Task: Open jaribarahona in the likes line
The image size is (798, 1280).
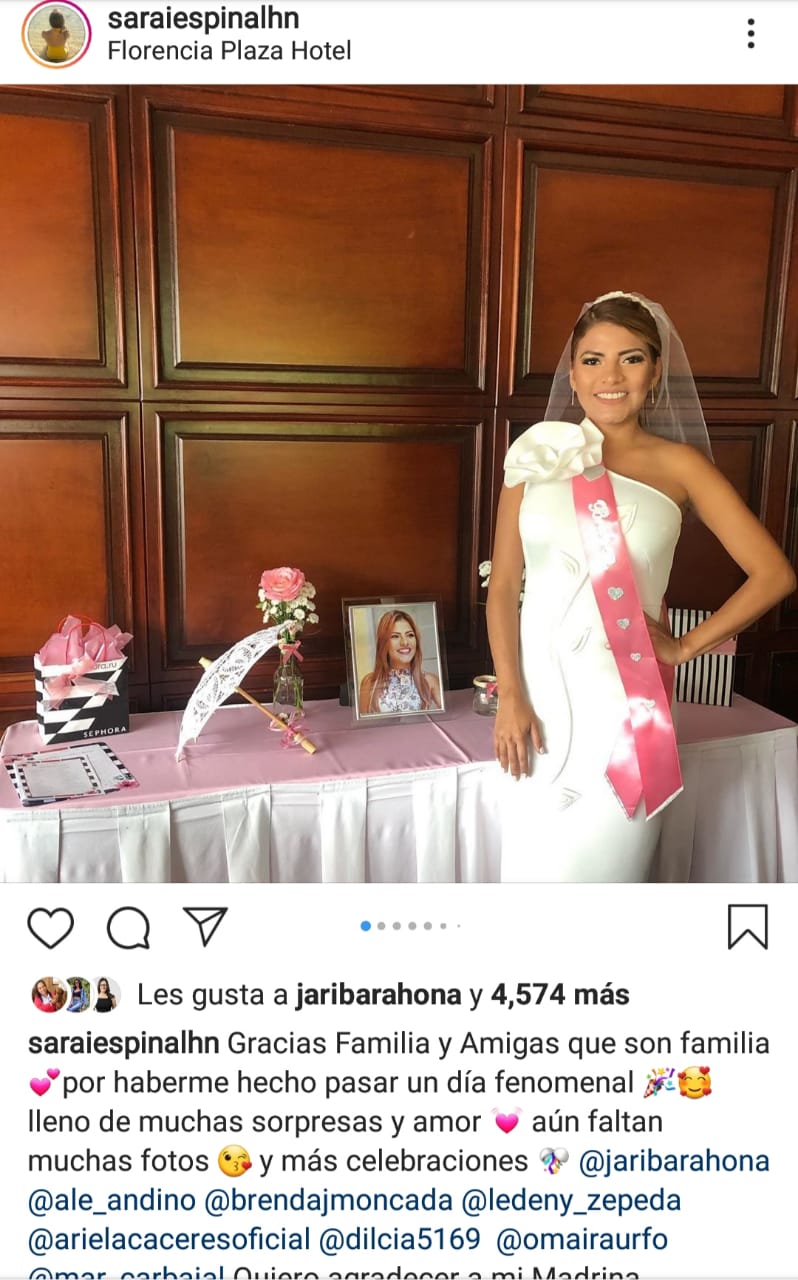Action: click(x=379, y=995)
